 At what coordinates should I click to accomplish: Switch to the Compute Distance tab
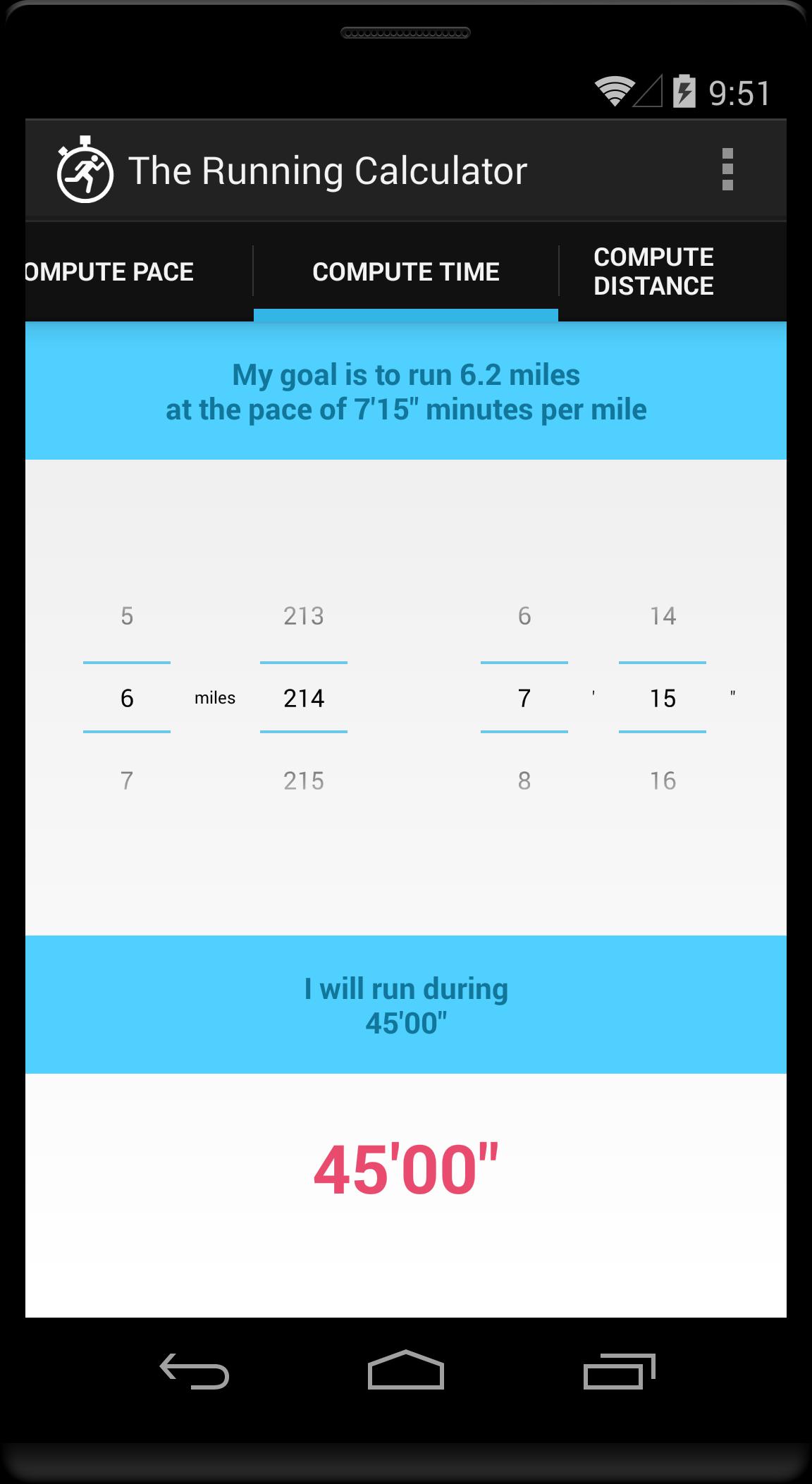pyautogui.click(x=653, y=272)
